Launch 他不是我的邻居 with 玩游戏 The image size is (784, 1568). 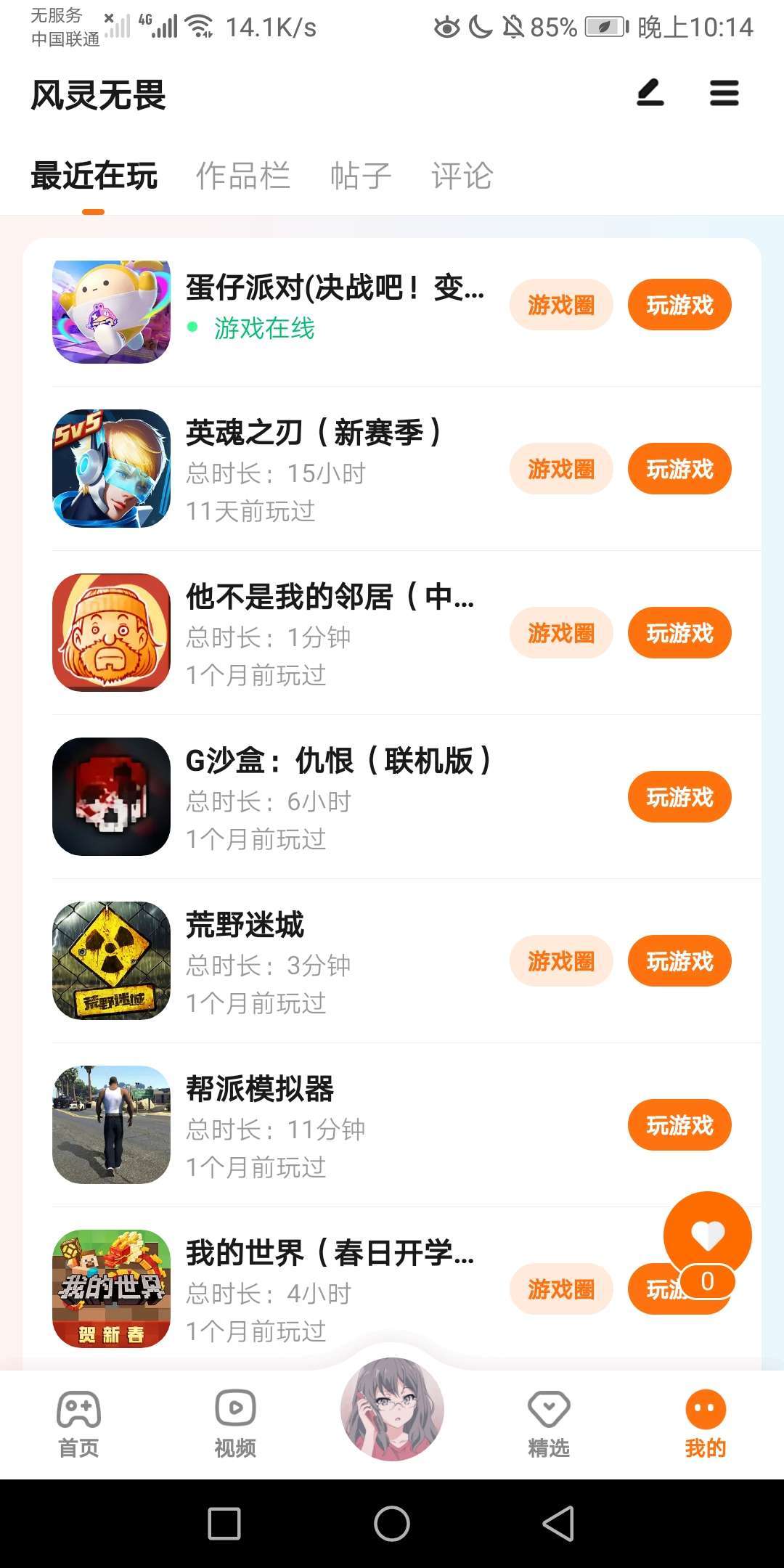679,633
